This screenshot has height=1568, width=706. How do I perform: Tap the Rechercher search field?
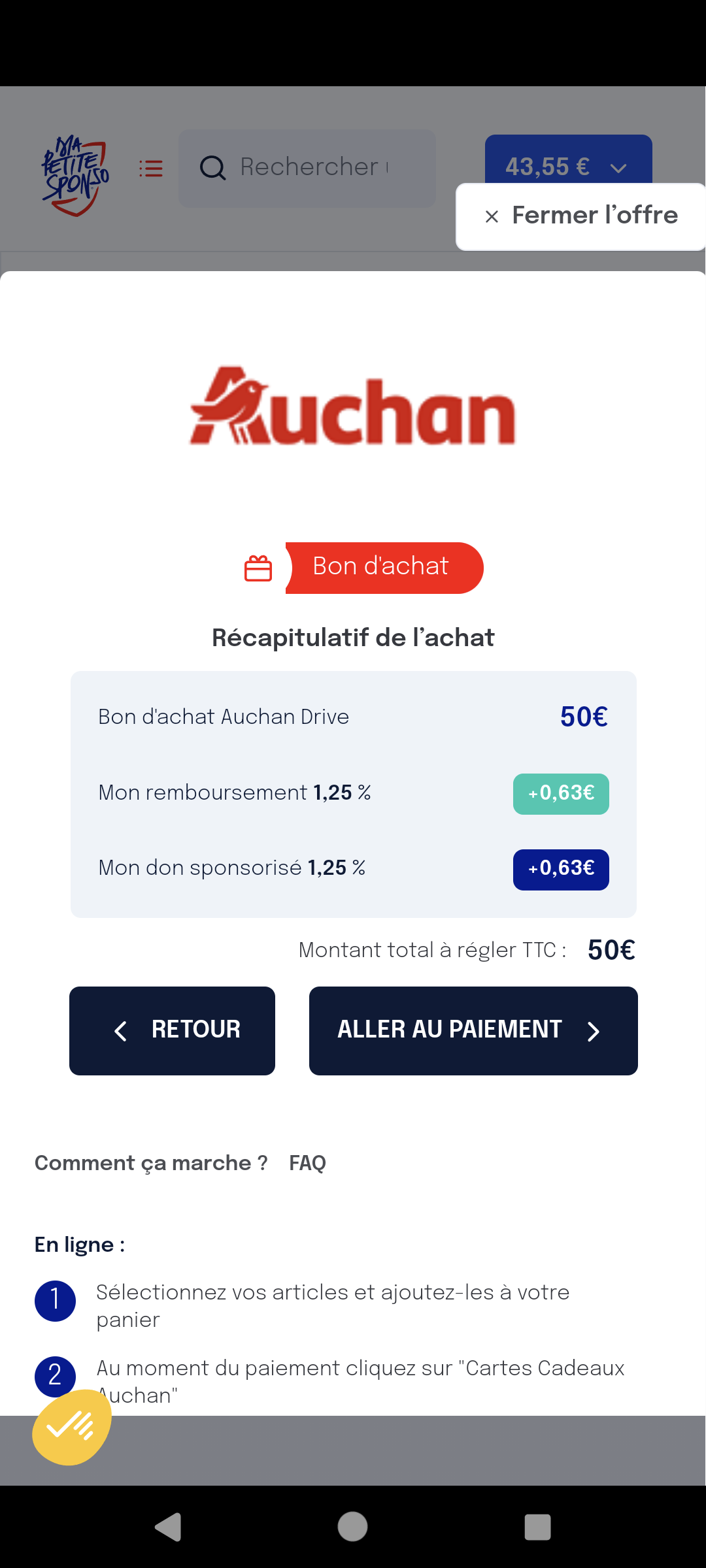tap(307, 168)
